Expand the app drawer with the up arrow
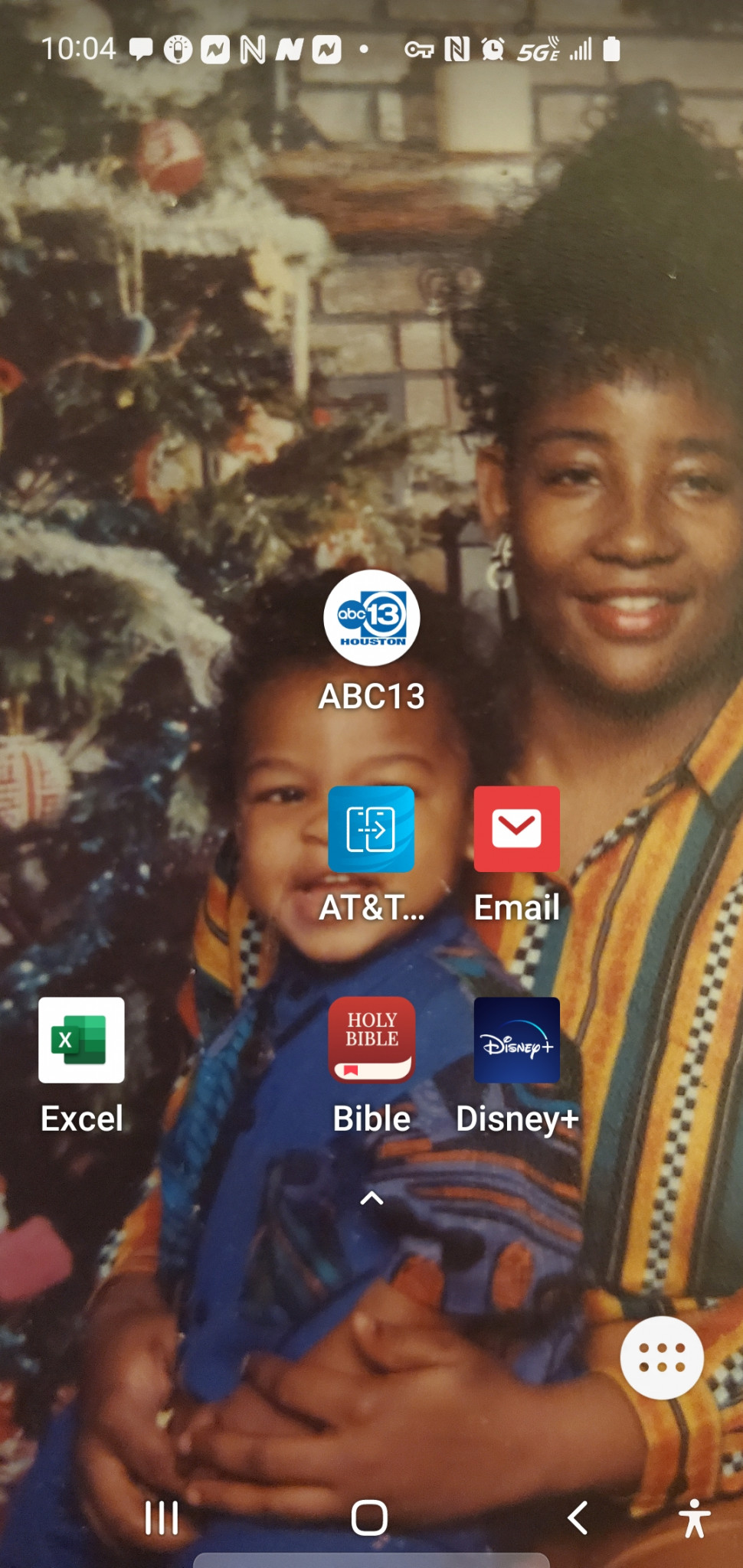This screenshot has height=1568, width=743. (371, 1198)
